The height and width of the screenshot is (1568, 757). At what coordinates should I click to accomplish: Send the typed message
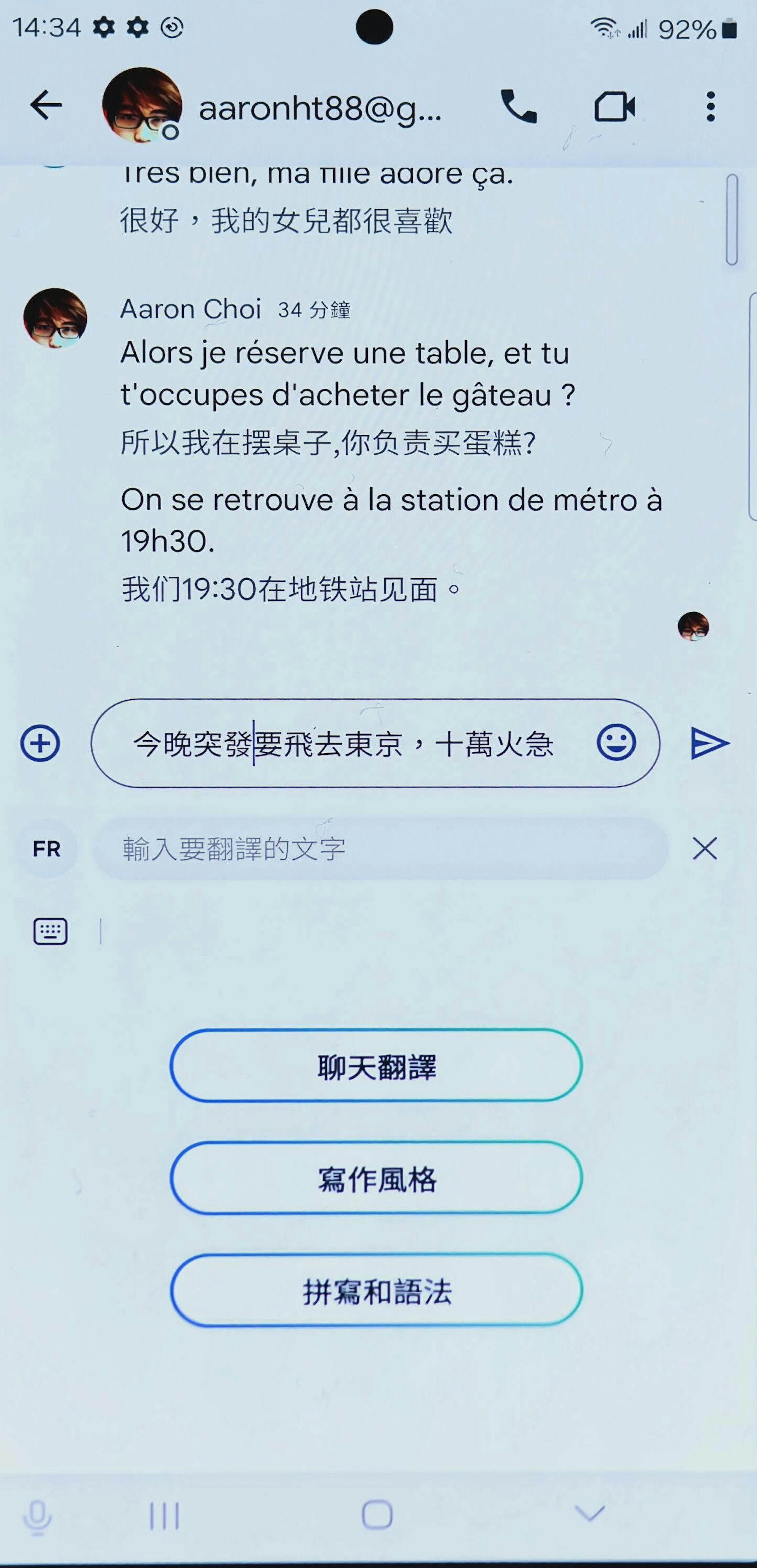(x=710, y=743)
